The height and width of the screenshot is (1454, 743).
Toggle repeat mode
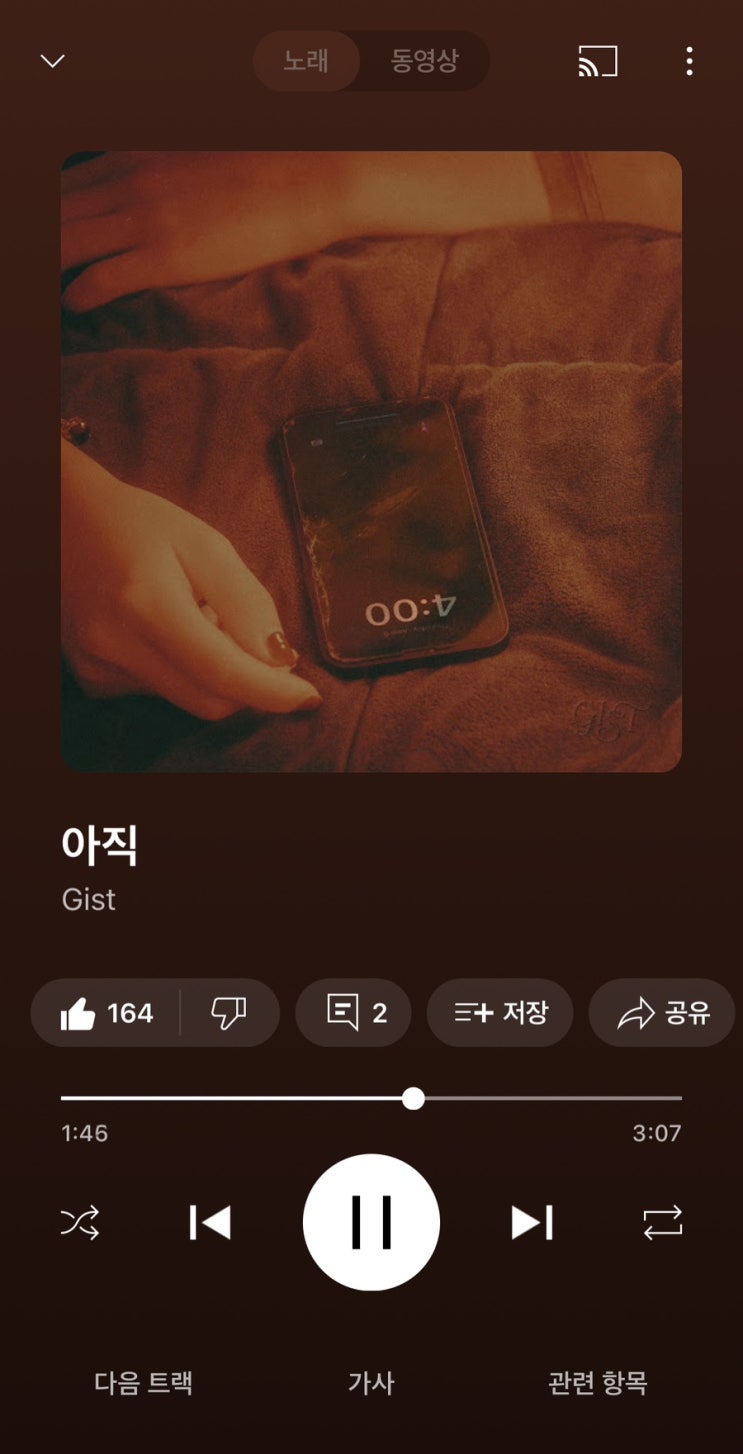point(662,1222)
